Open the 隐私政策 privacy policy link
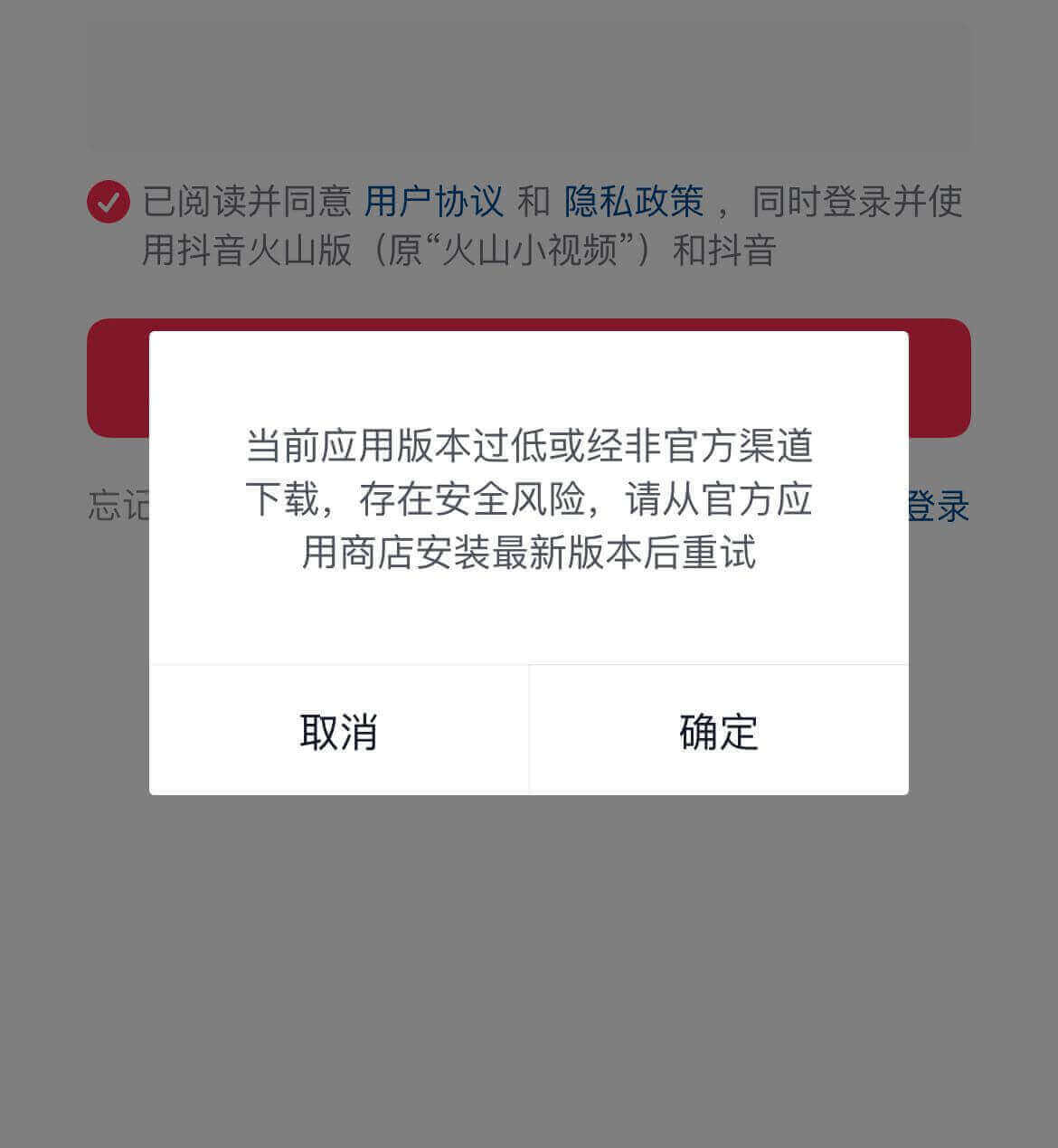 tap(635, 201)
